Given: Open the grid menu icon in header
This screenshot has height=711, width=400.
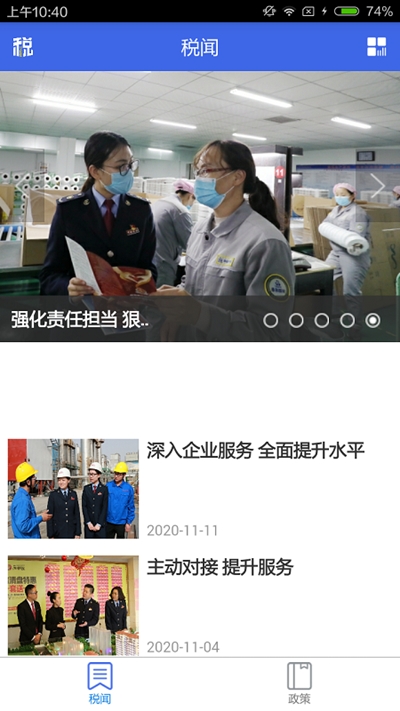Looking at the screenshot, I should (376, 47).
